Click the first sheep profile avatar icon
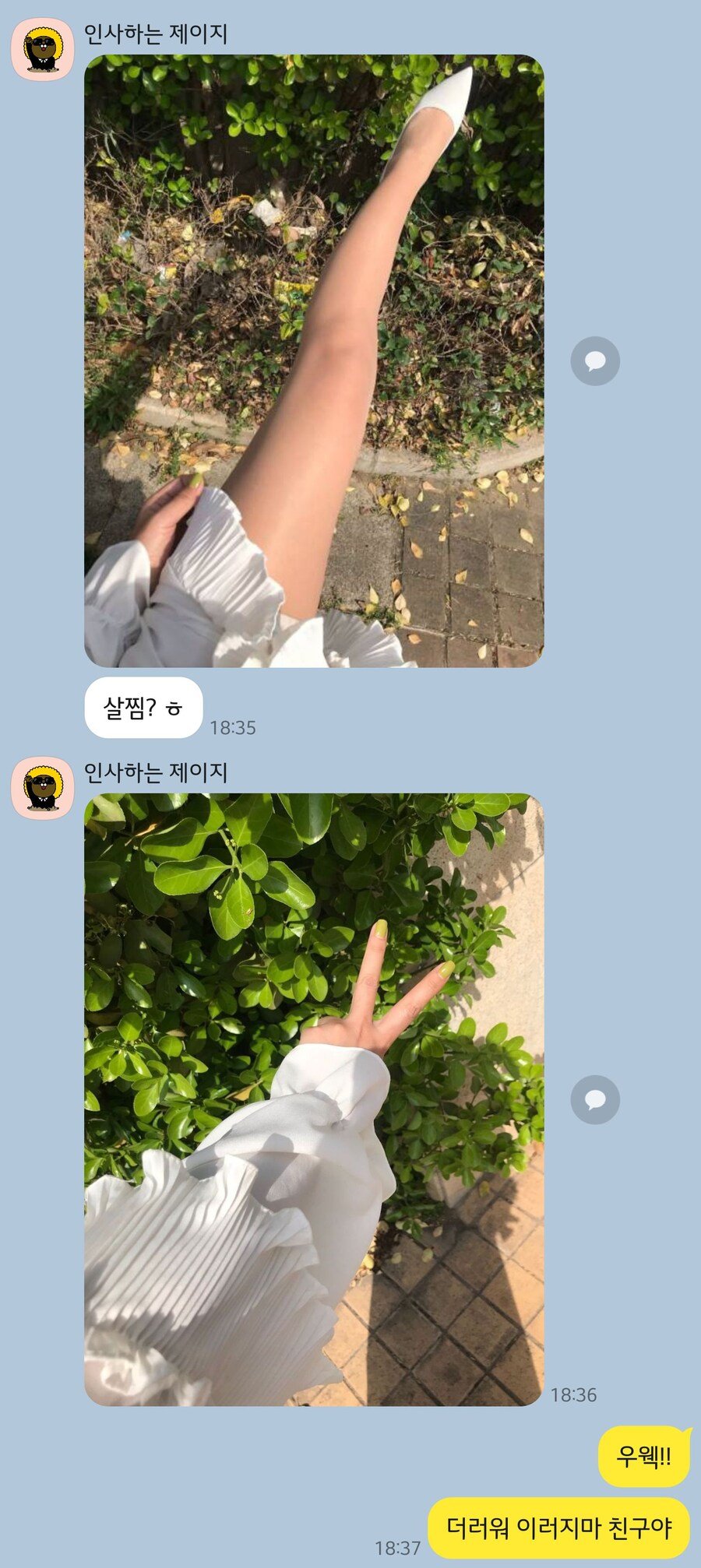701x1568 pixels. click(41, 43)
